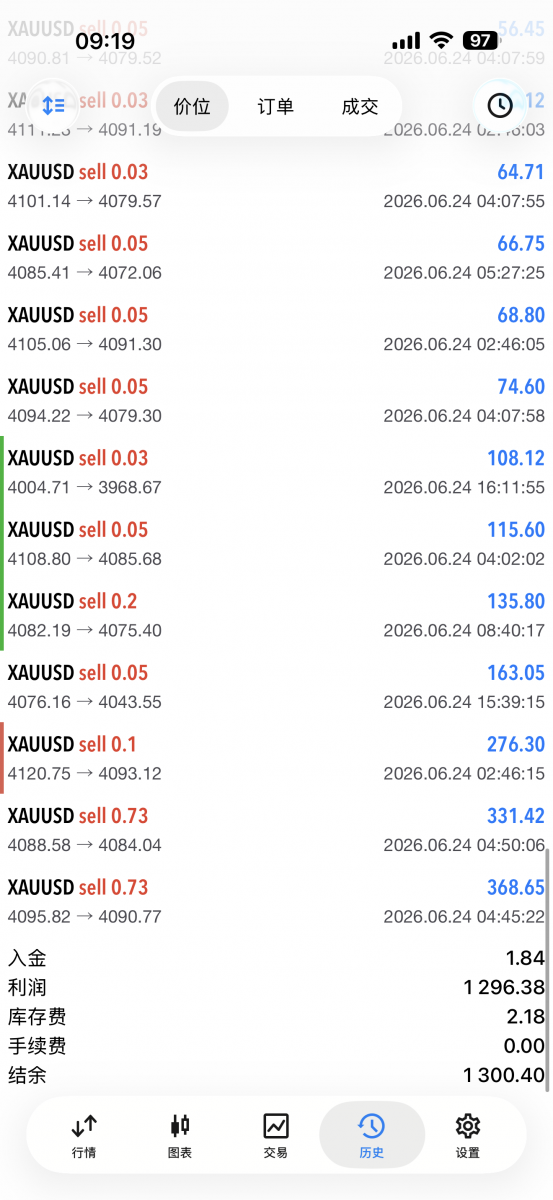Select the 历史 tab
This screenshot has width=553, height=1200.
click(372, 1136)
